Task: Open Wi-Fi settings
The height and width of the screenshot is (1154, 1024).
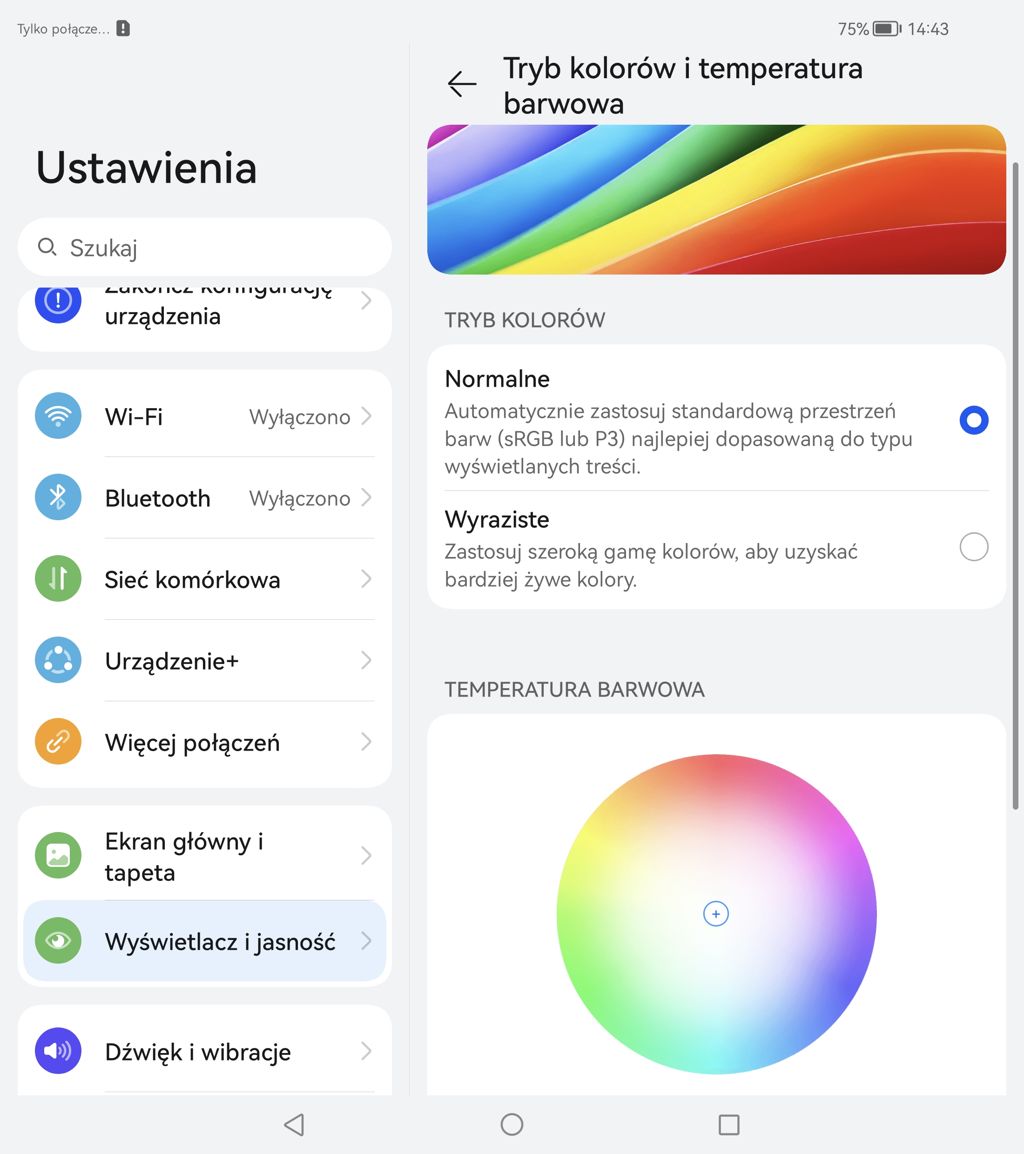Action: click(204, 416)
